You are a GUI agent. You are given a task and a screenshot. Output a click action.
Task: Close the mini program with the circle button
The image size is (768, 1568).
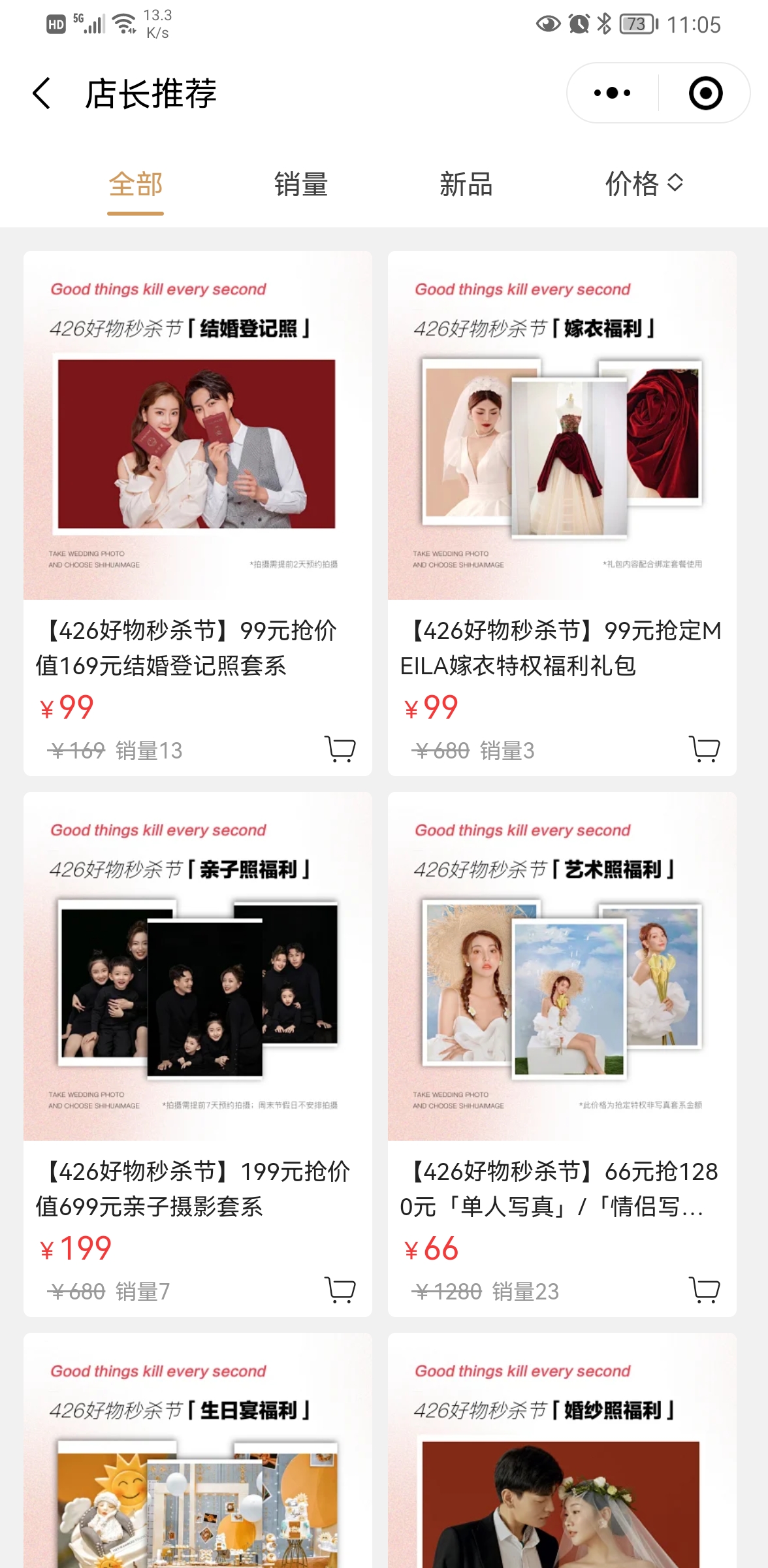705,93
